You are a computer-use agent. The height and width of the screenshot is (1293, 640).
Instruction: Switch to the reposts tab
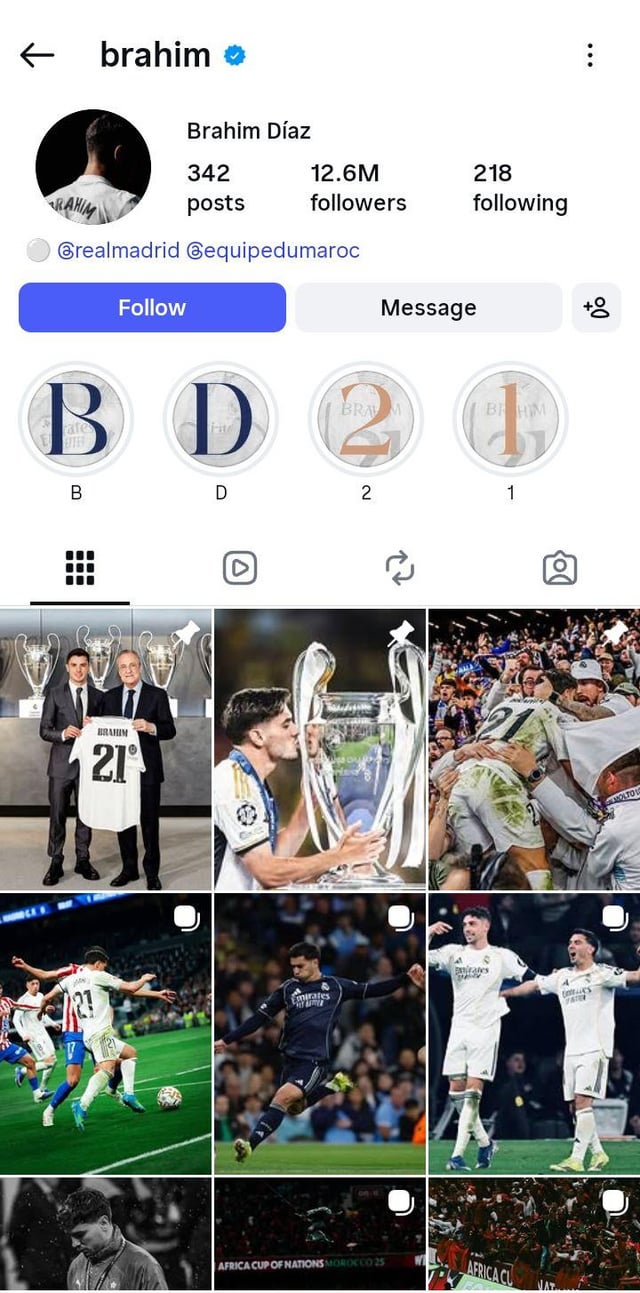[400, 568]
